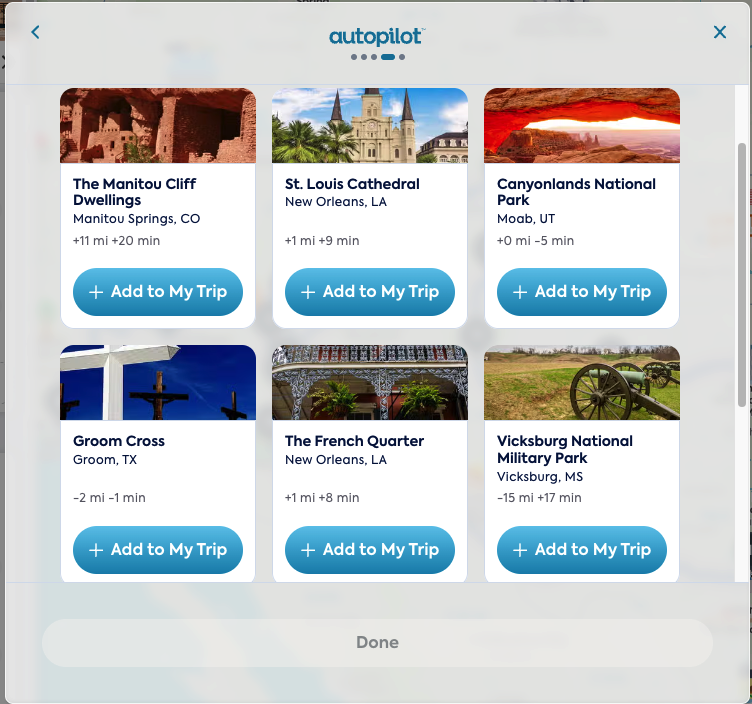Screen dimensions: 752x704
Task: Add The Manitou Cliff Dwellings to trip
Action: tap(158, 292)
